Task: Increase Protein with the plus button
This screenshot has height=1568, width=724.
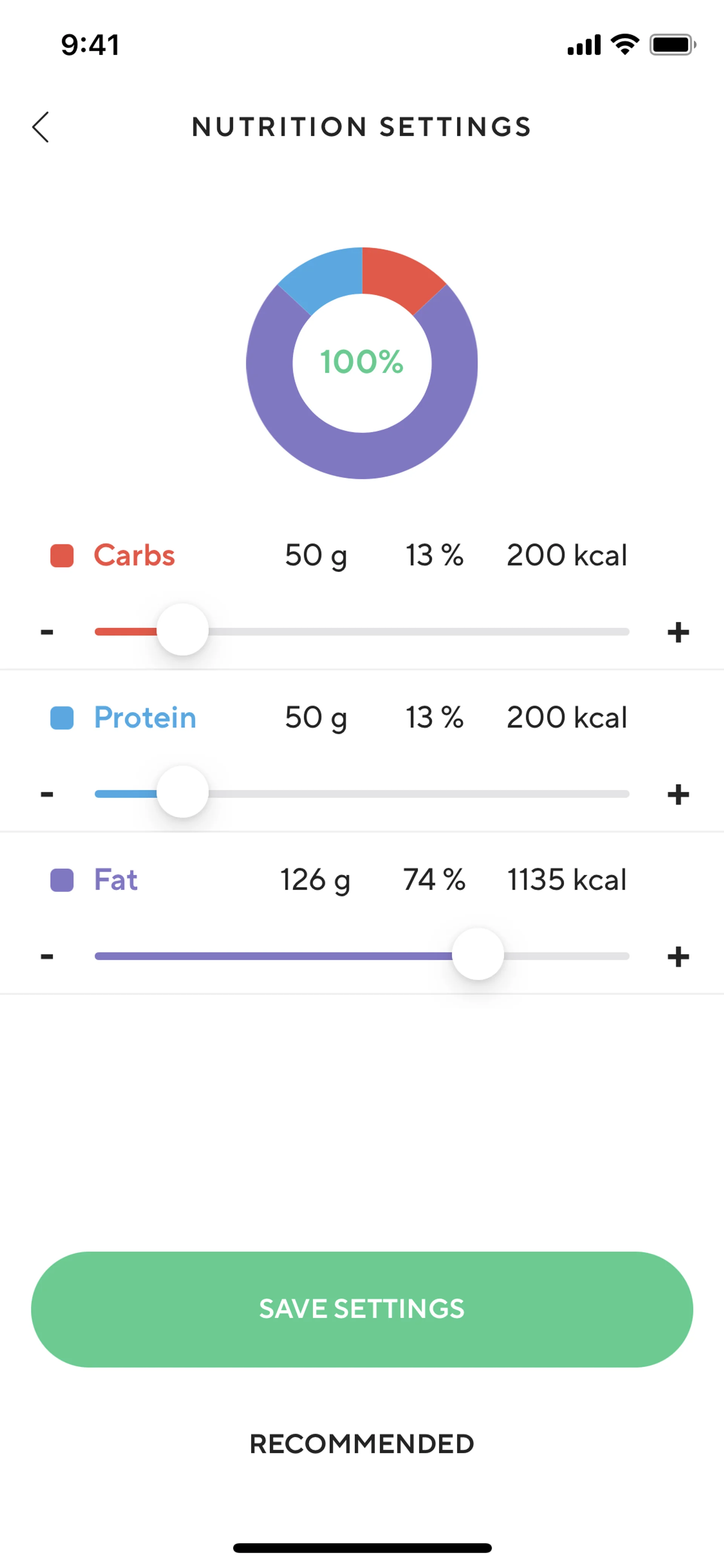Action: point(678,794)
